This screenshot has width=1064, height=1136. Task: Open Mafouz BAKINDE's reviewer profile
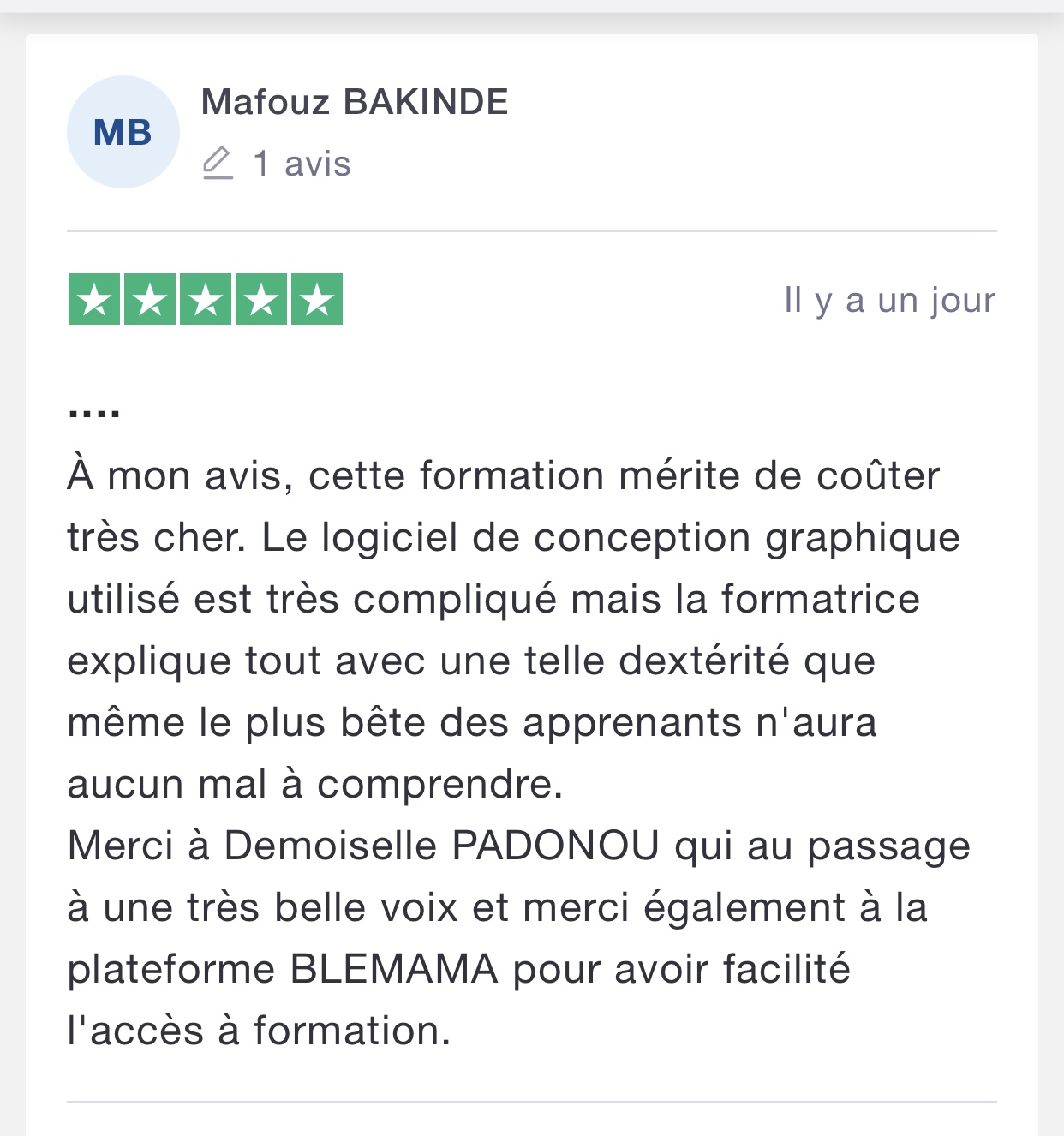click(355, 103)
